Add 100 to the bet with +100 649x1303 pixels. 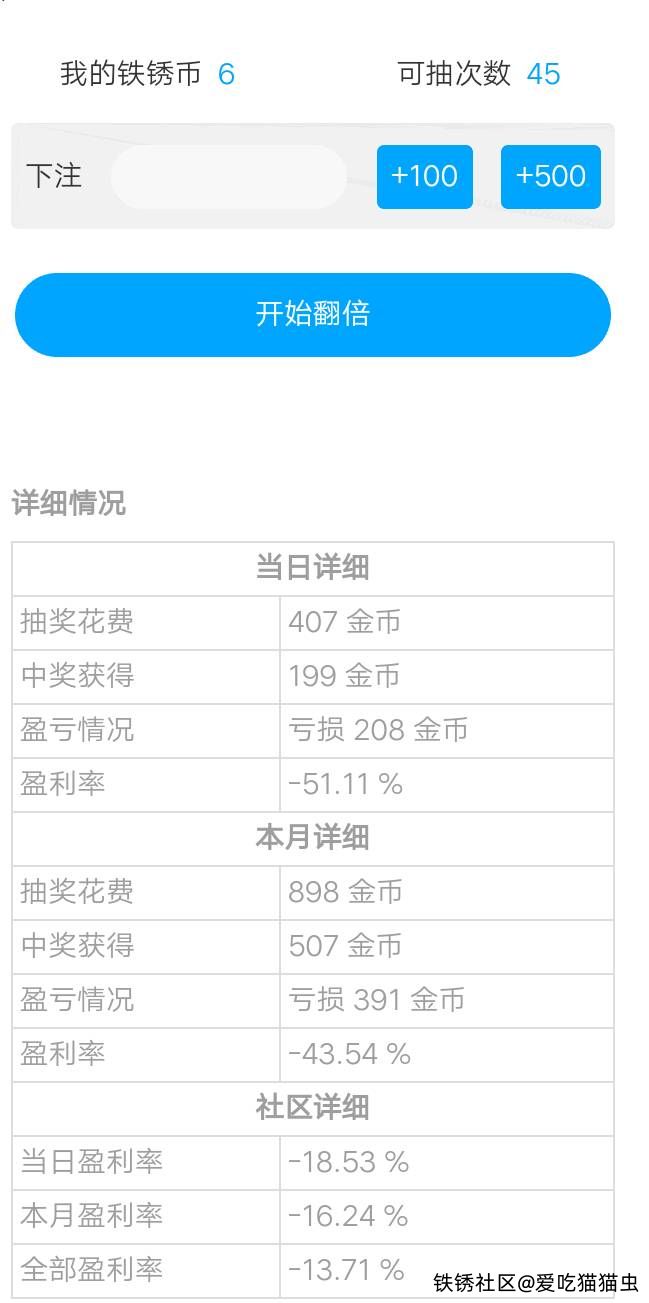tap(424, 177)
